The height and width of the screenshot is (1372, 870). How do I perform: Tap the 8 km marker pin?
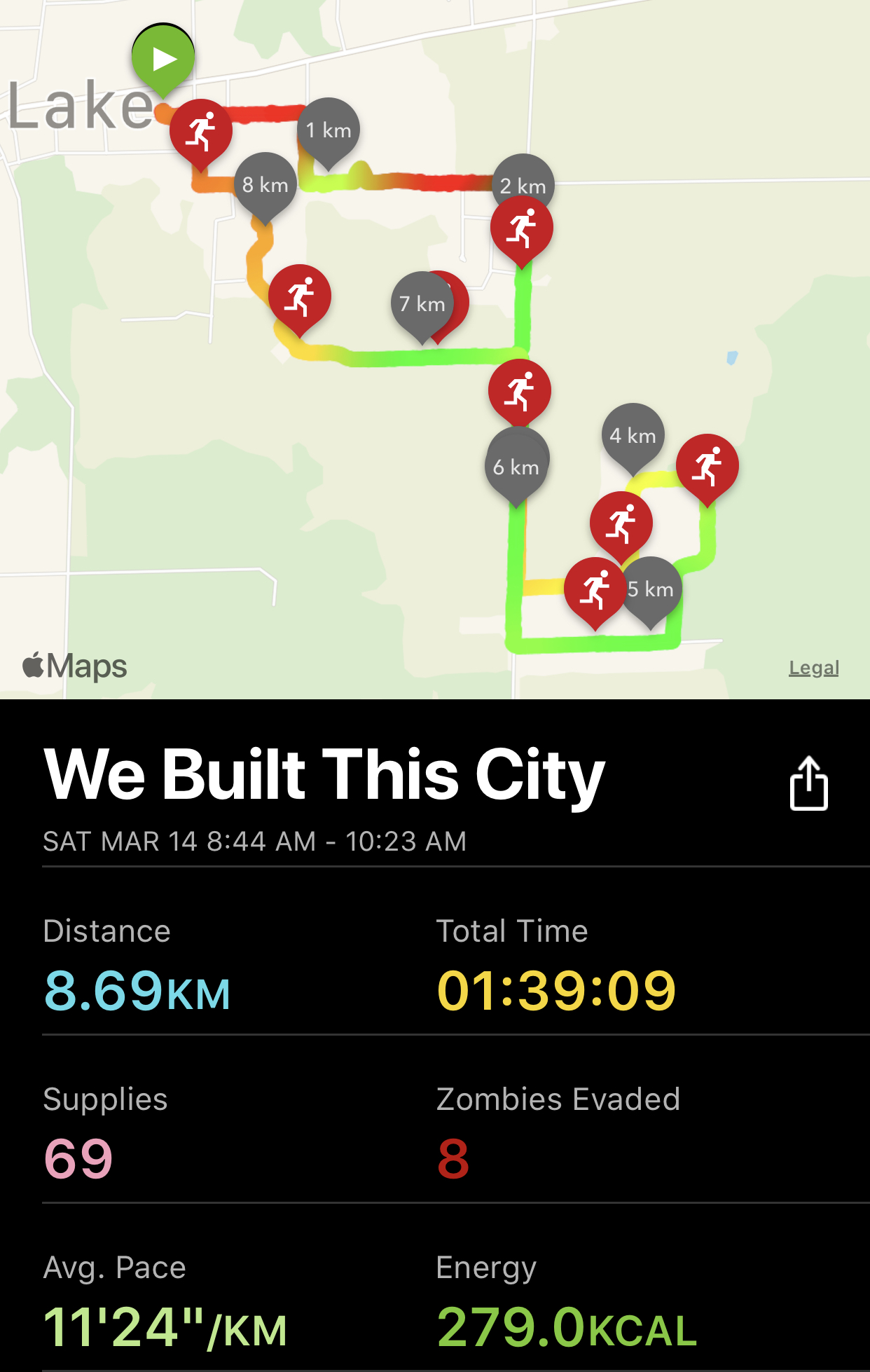(265, 185)
